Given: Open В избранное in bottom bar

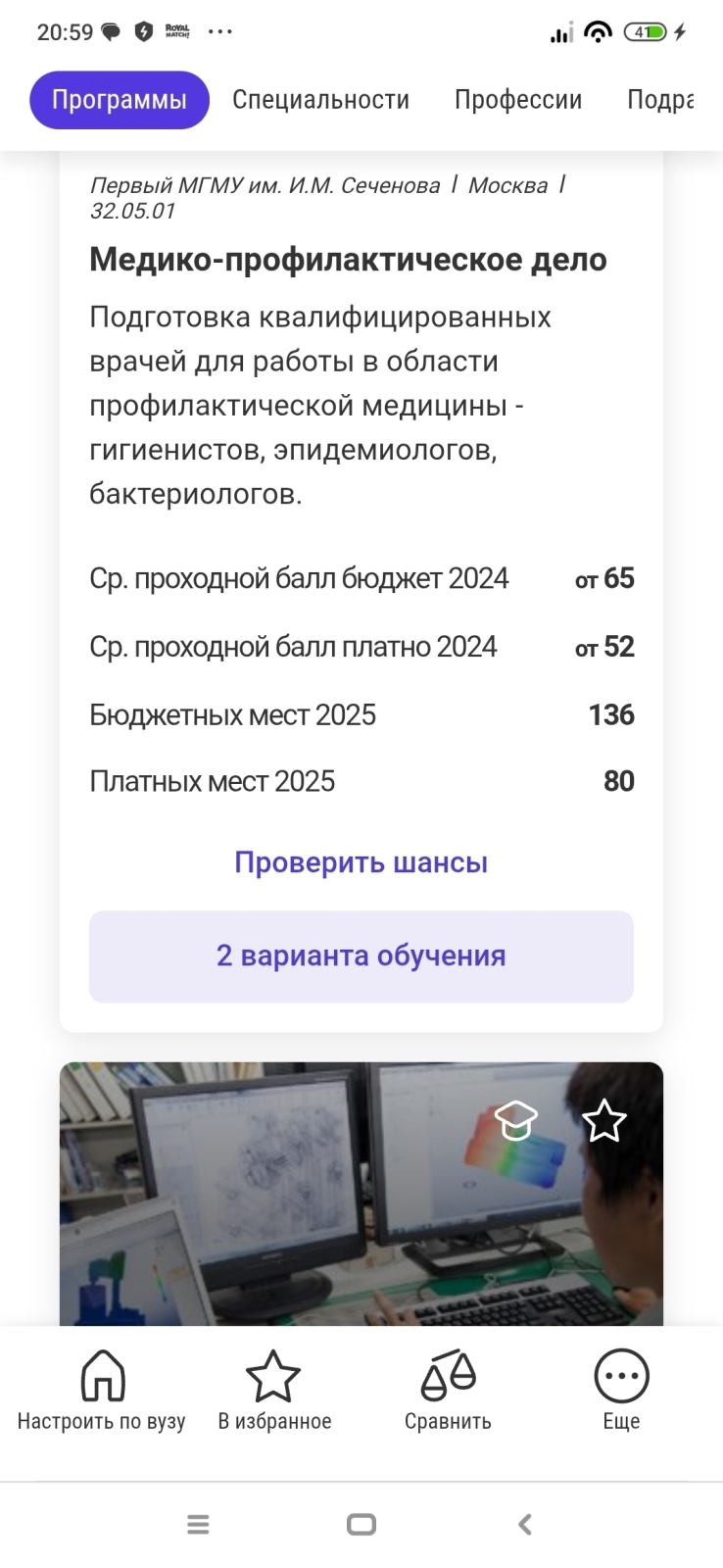Looking at the screenshot, I should 273,1390.
